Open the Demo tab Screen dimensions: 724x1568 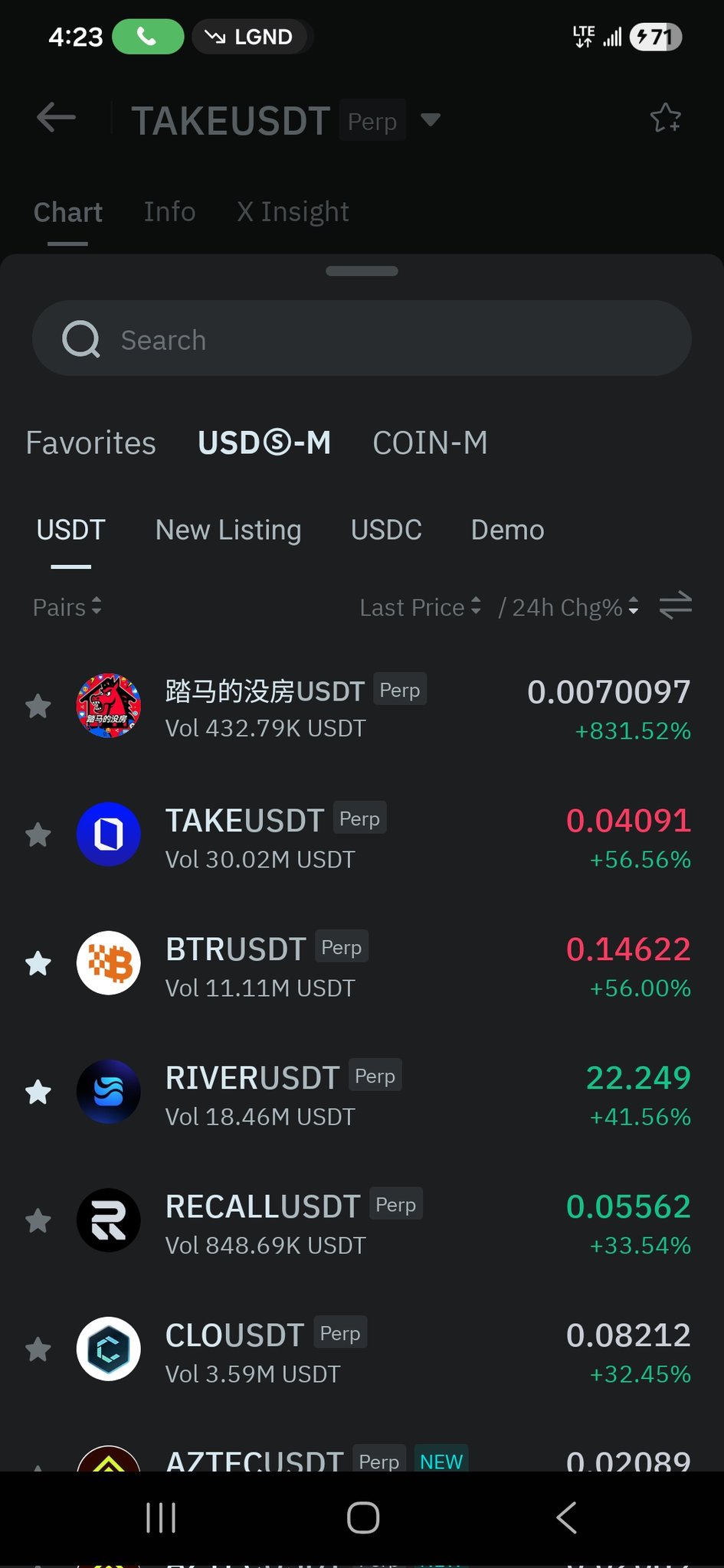point(507,530)
